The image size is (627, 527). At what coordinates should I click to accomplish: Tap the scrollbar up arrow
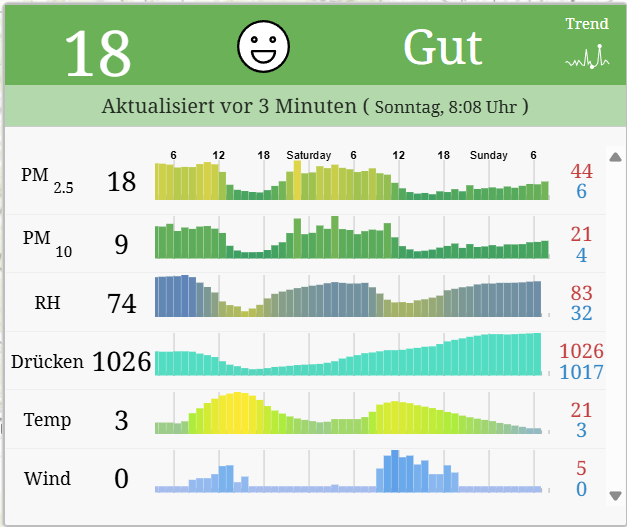(x=615, y=157)
